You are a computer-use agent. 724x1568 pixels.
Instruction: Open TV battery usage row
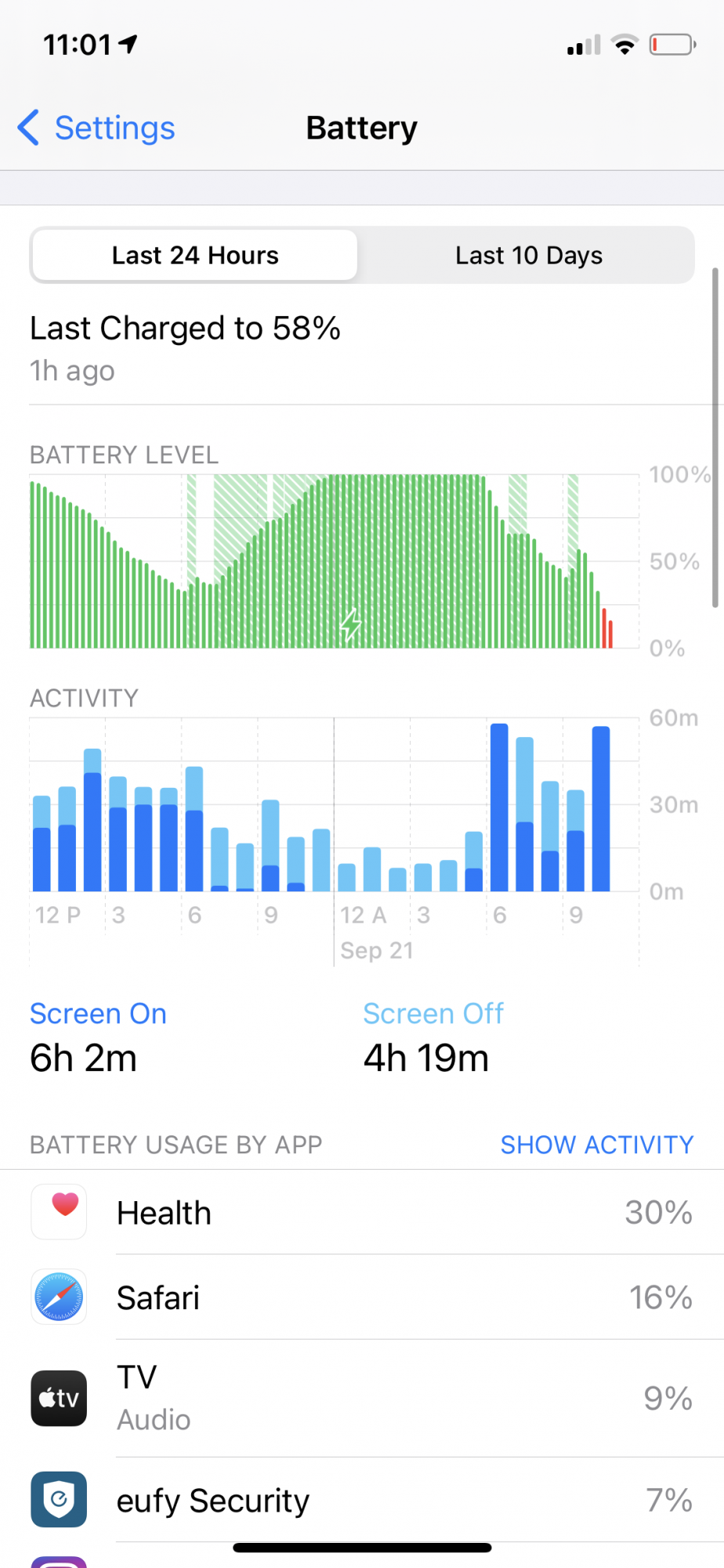(362, 1398)
